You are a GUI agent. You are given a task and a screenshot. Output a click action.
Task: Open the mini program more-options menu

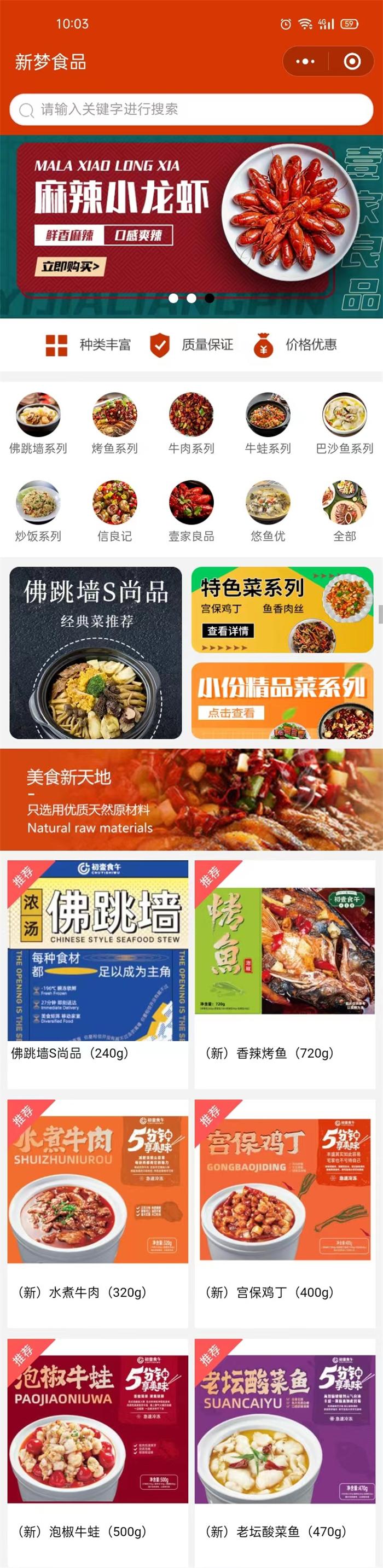pos(305,61)
